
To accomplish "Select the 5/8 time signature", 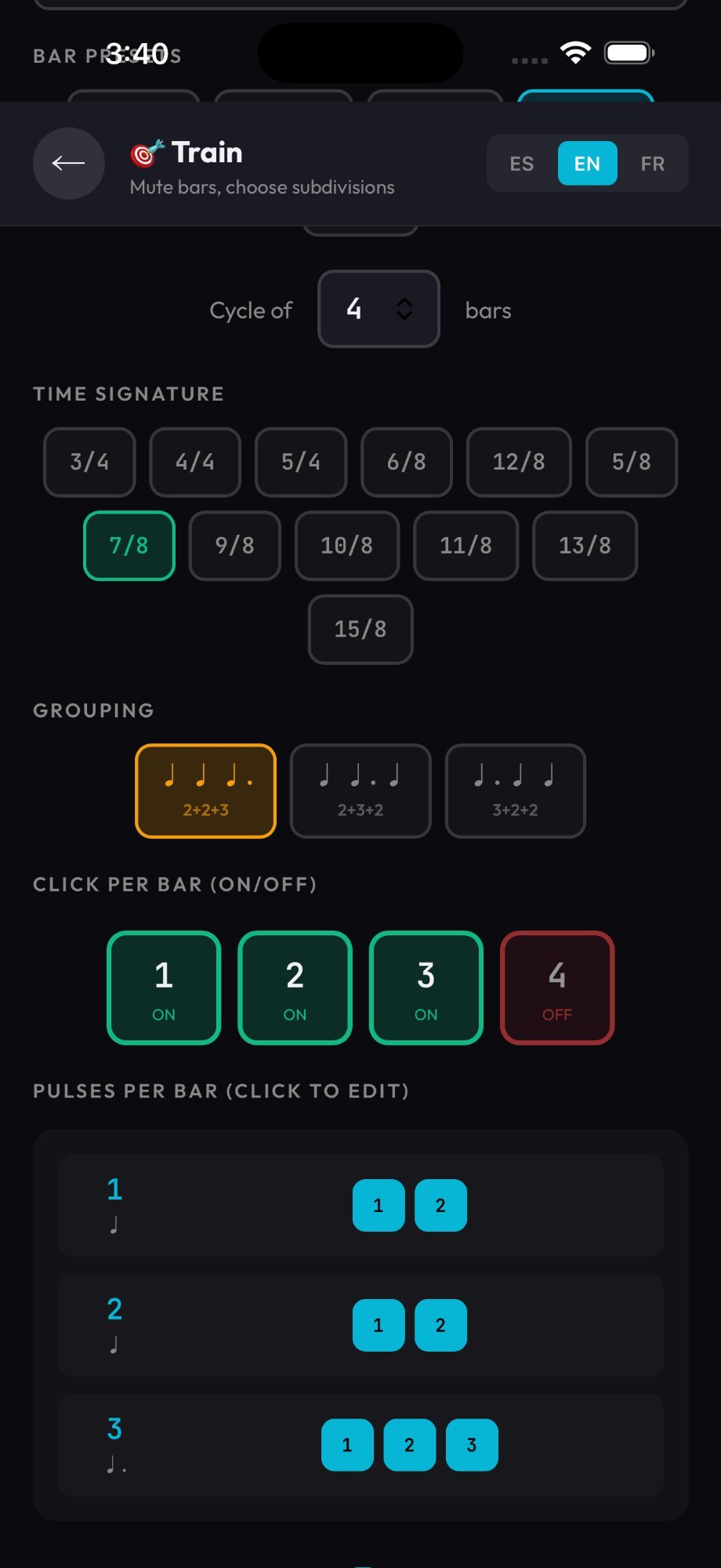I will click(x=632, y=462).
